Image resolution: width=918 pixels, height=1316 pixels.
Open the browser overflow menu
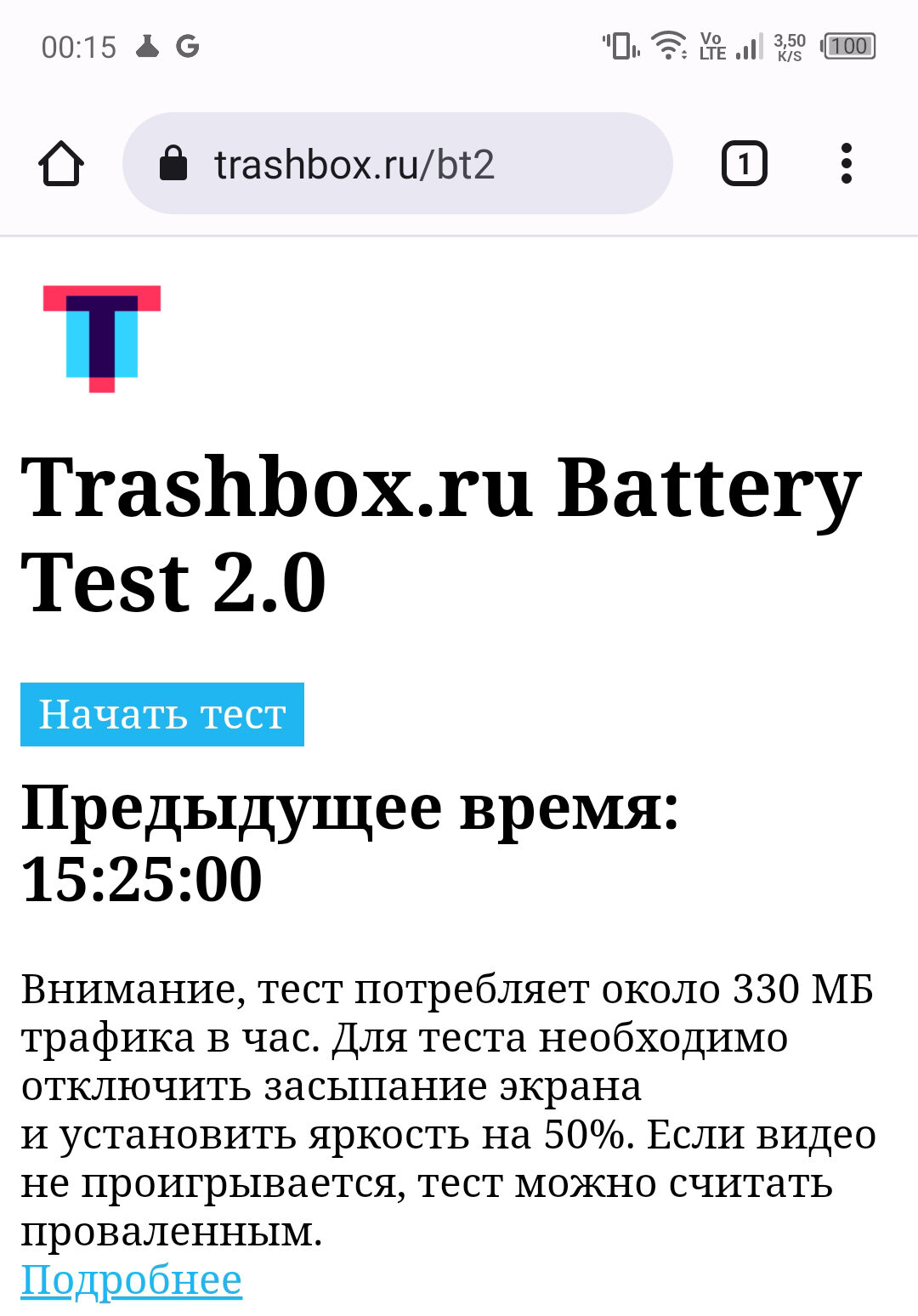[846, 163]
